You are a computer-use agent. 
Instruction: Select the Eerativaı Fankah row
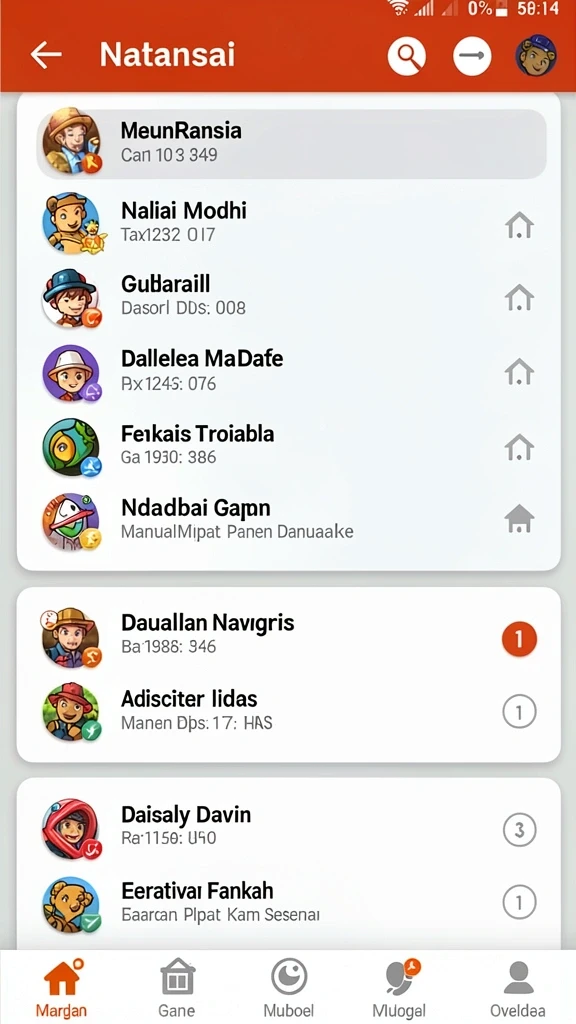coord(288,902)
